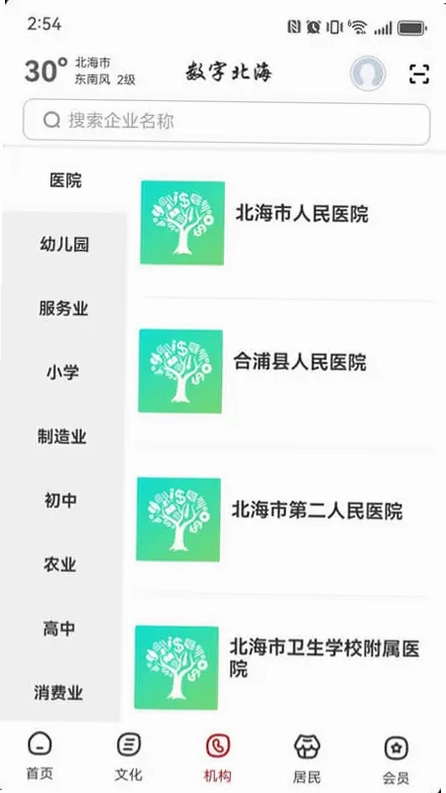Open 北海市第二人民医院 entry
Image resolution: width=446 pixels, height=793 pixels.
coord(282,519)
